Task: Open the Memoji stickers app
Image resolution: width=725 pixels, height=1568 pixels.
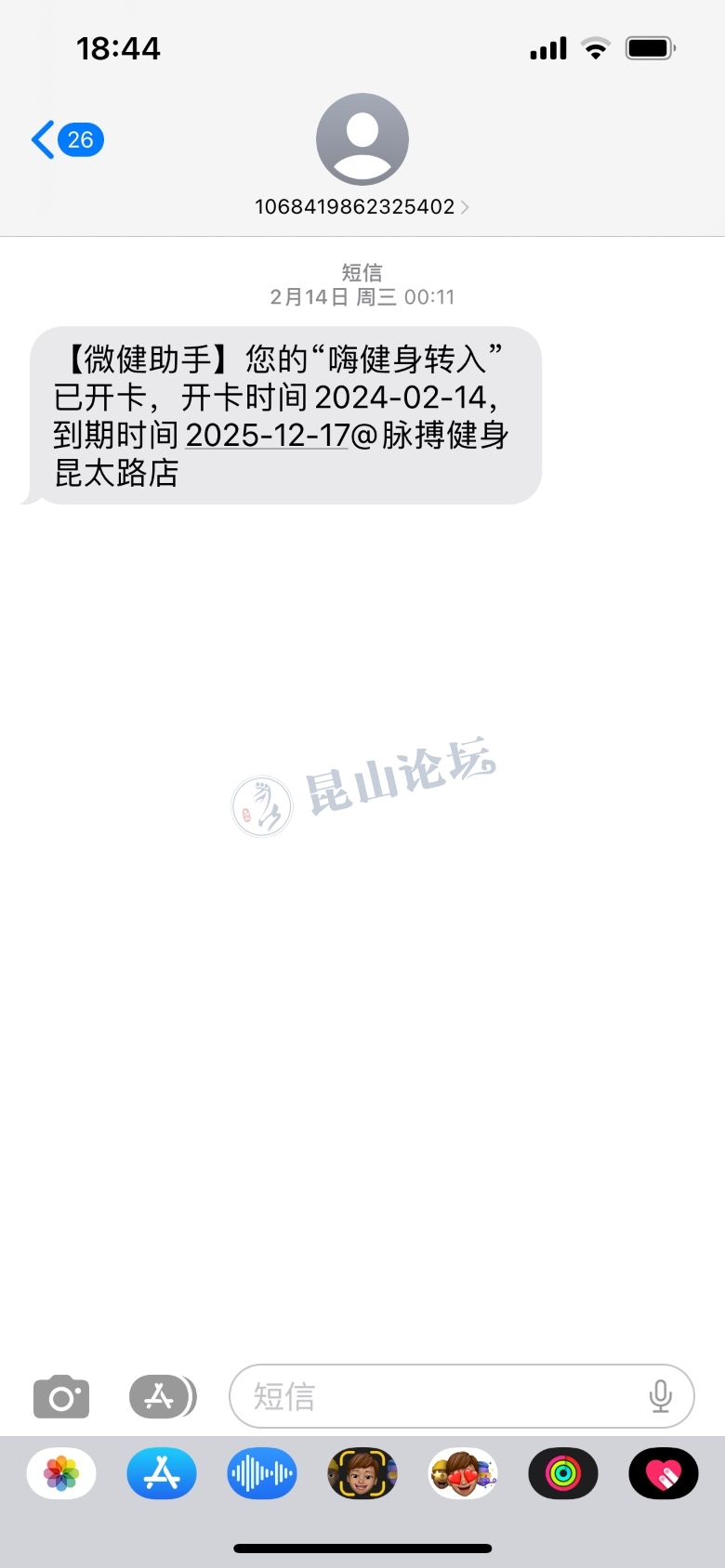Action: pos(463,1473)
